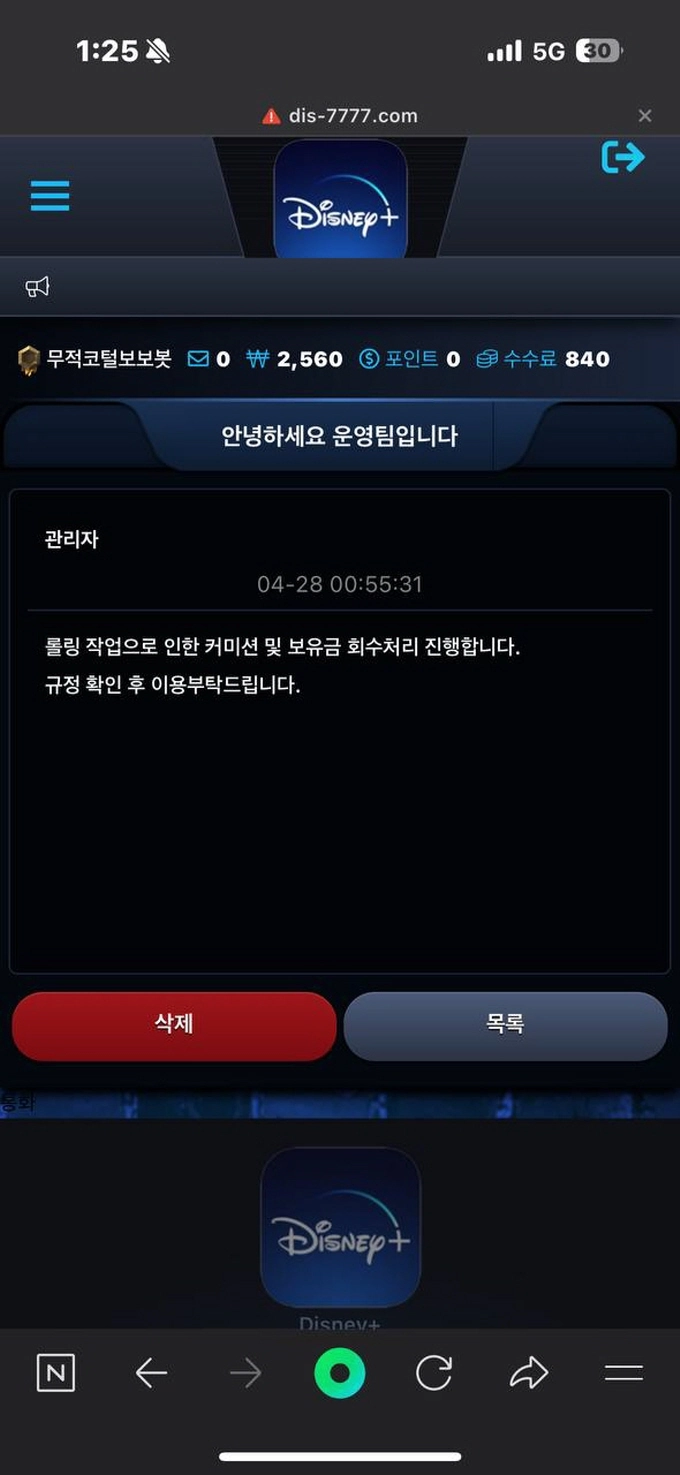This screenshot has height=1475, width=680.
Task: Open the 수수료 balance
Action: (x=542, y=359)
